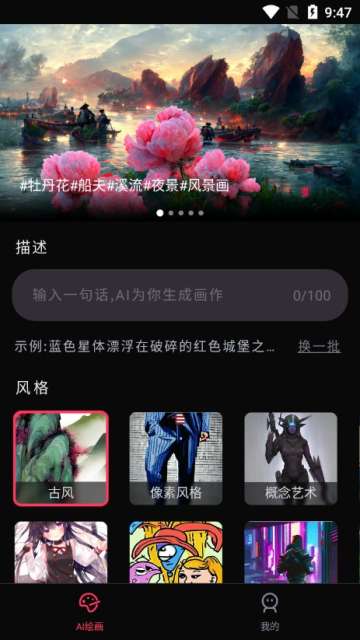Switch to the 我的 tab

(270, 612)
